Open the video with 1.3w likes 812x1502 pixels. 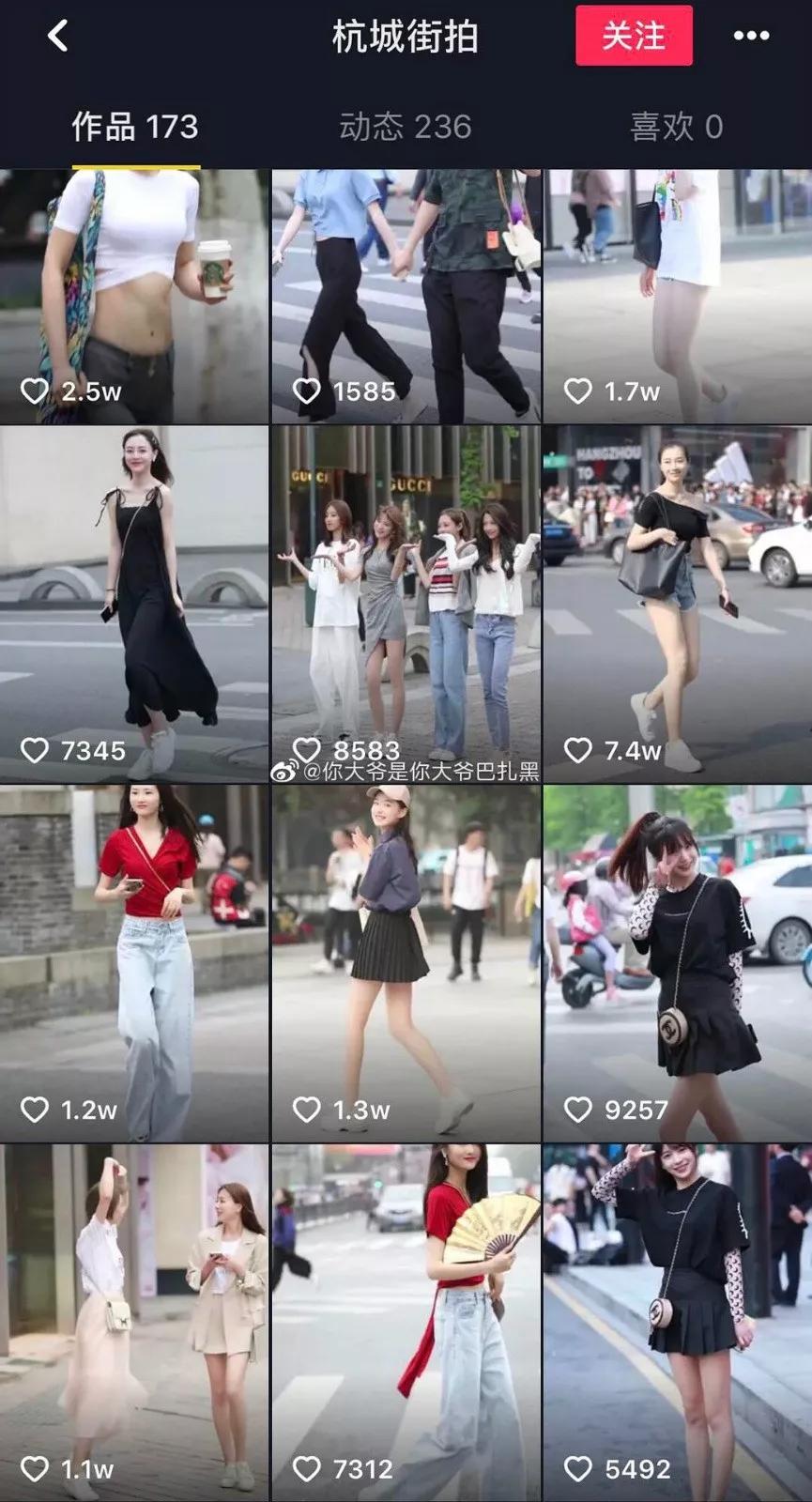tap(406, 963)
